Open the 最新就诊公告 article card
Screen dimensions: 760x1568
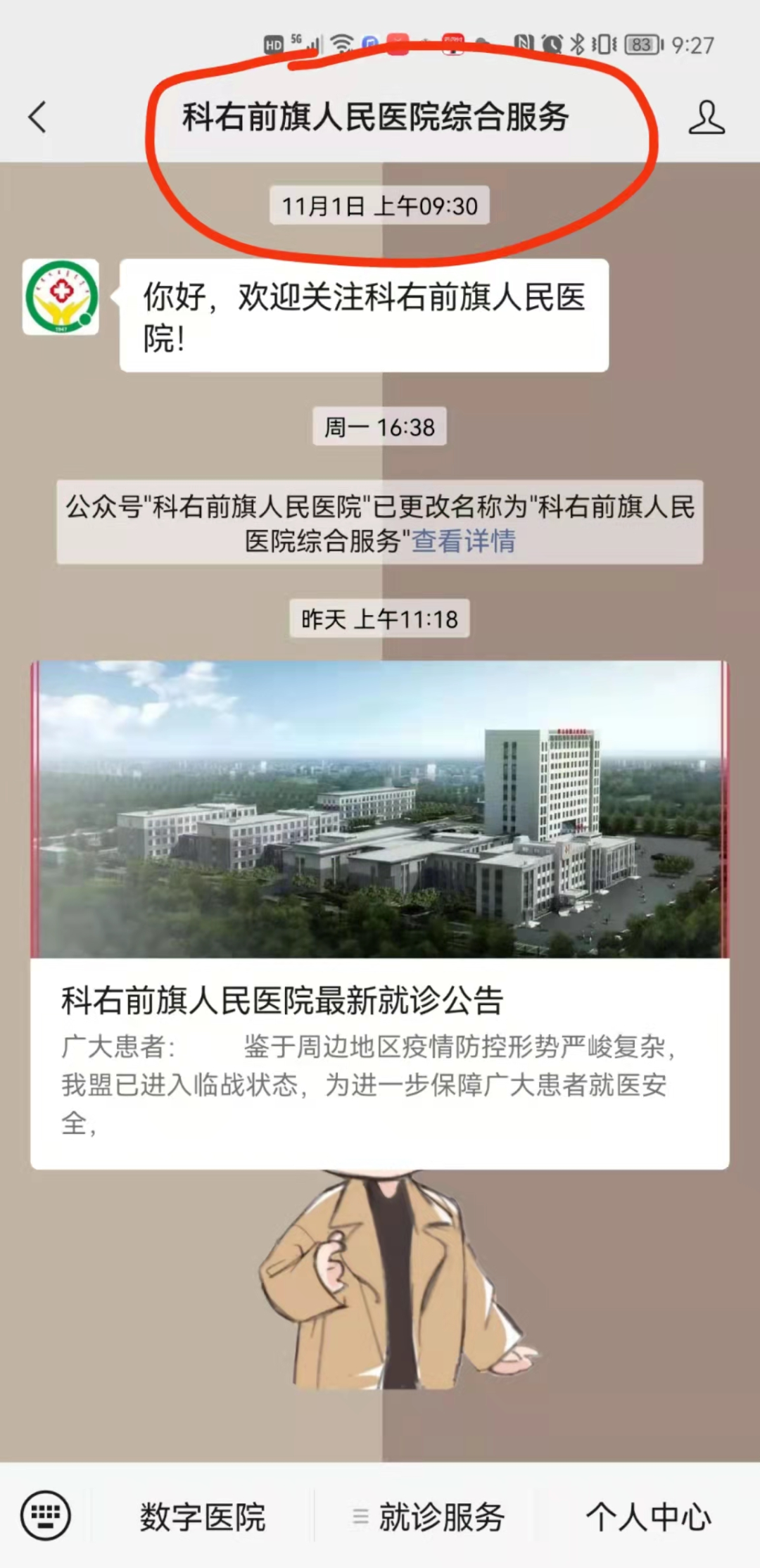pyautogui.click(x=380, y=915)
